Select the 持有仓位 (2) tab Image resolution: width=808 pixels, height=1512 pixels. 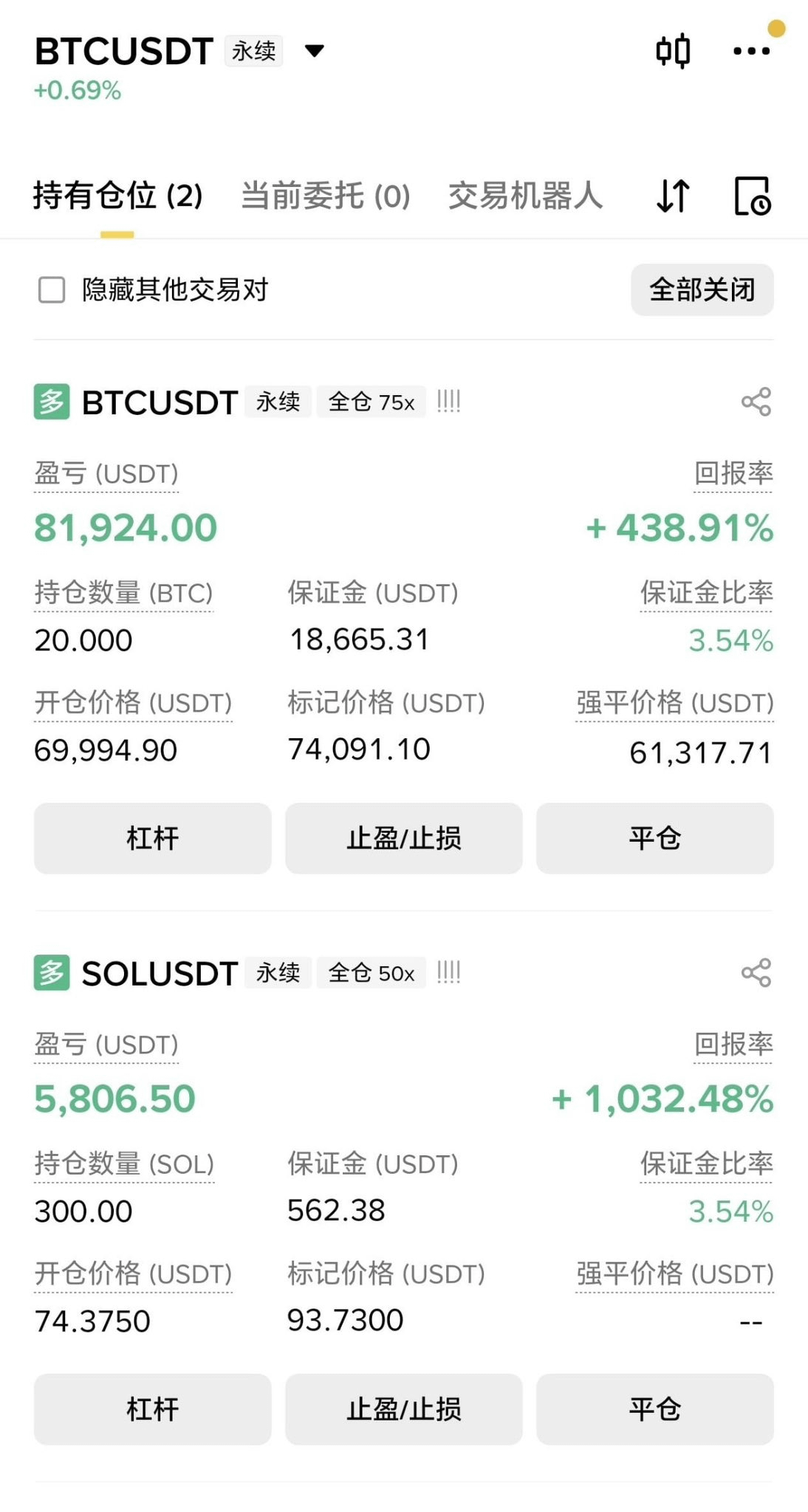117,196
